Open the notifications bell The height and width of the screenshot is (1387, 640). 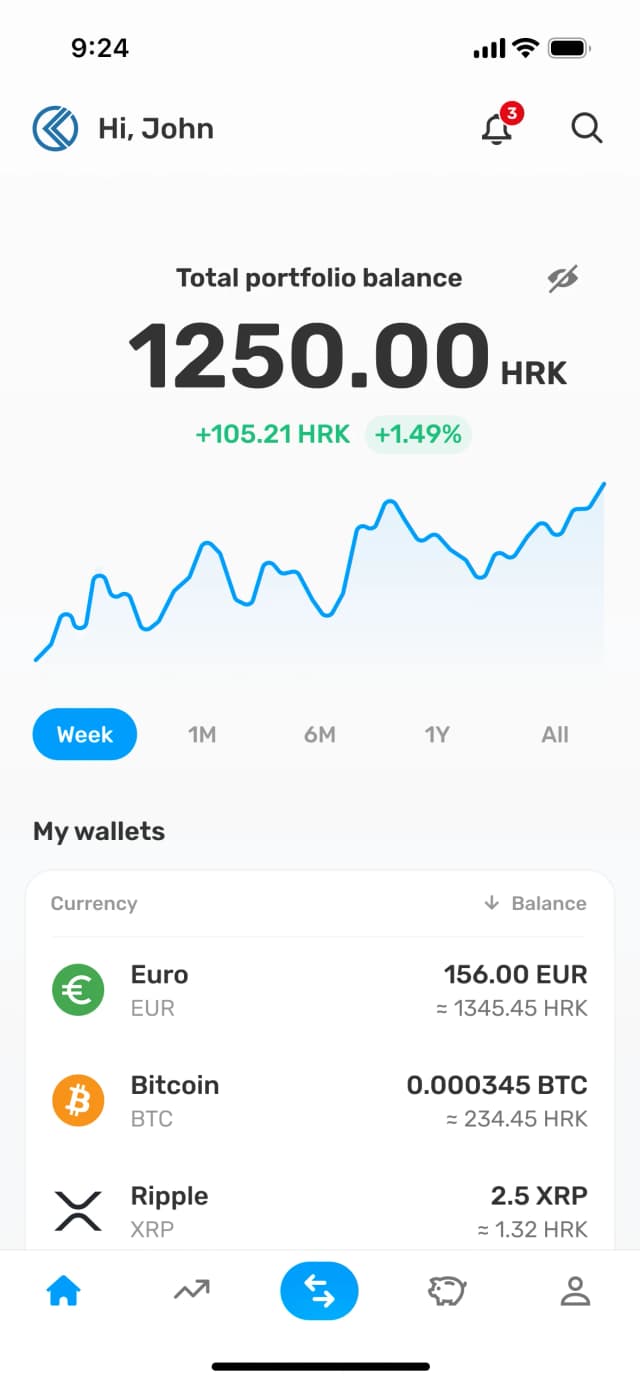[x=497, y=130]
